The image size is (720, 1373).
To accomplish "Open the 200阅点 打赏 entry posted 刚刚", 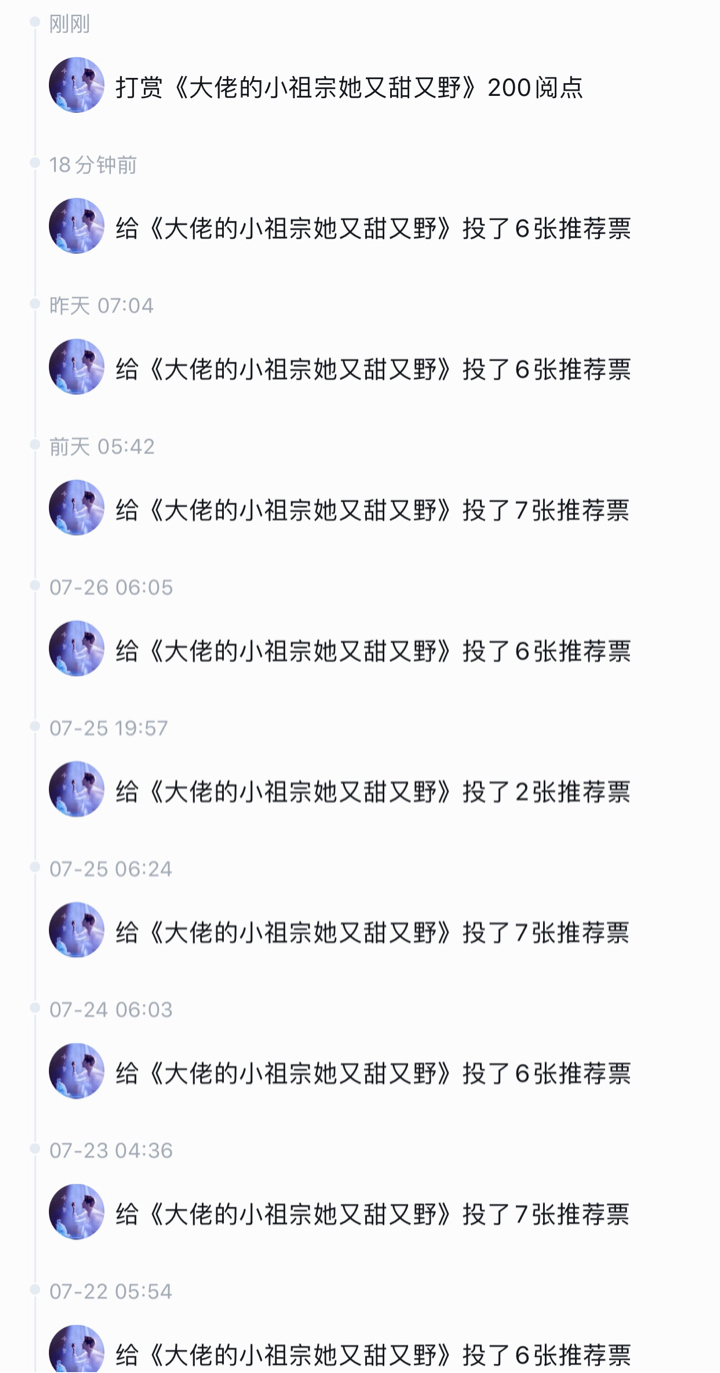I will point(349,87).
